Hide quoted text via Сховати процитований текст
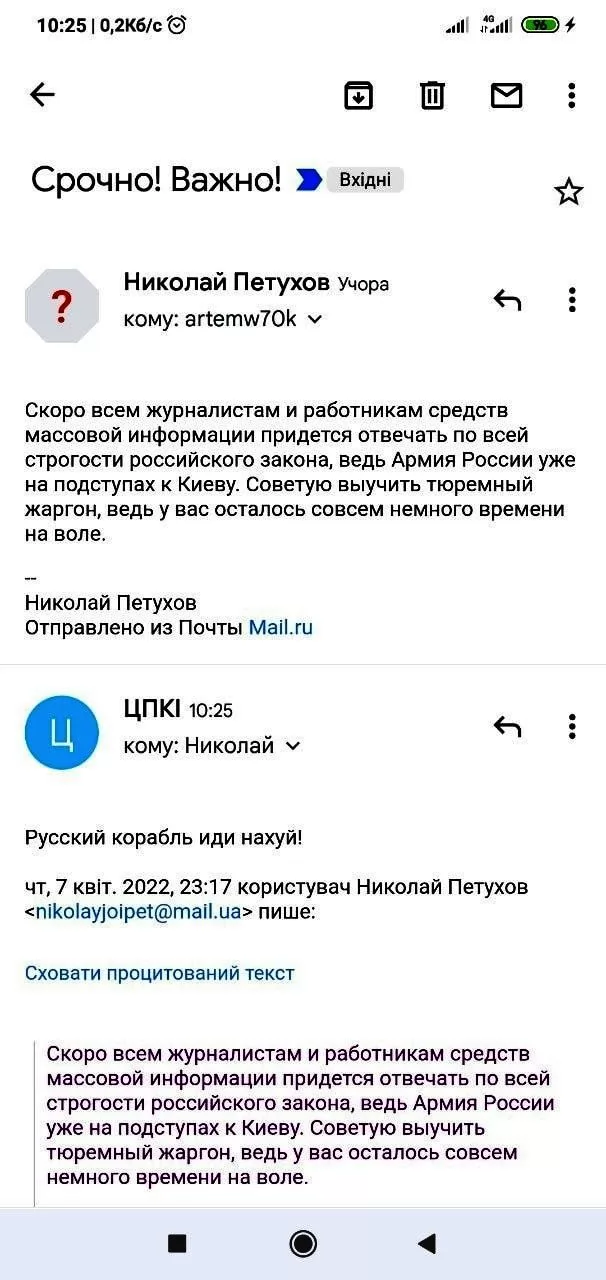606x1280 pixels. pos(159,973)
